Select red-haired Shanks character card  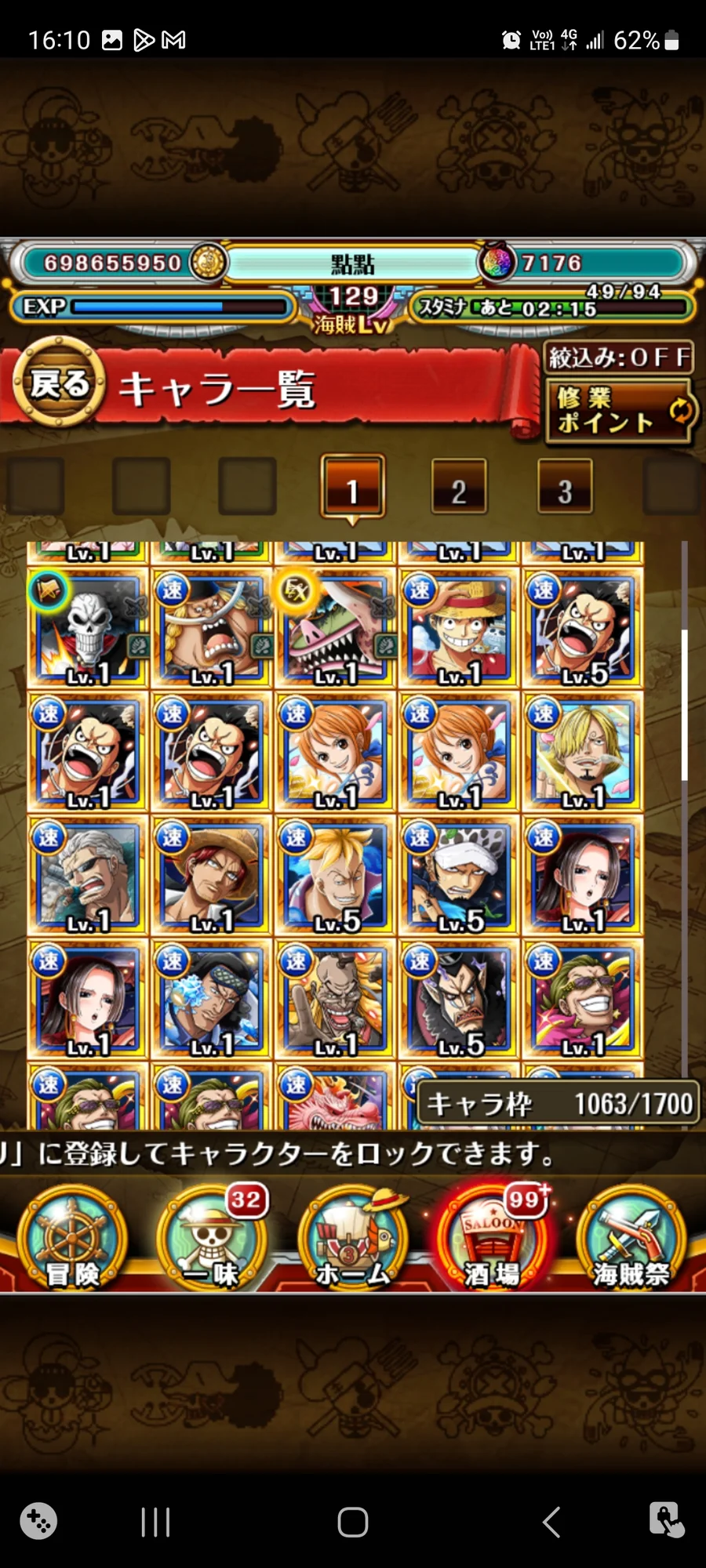(x=212, y=876)
